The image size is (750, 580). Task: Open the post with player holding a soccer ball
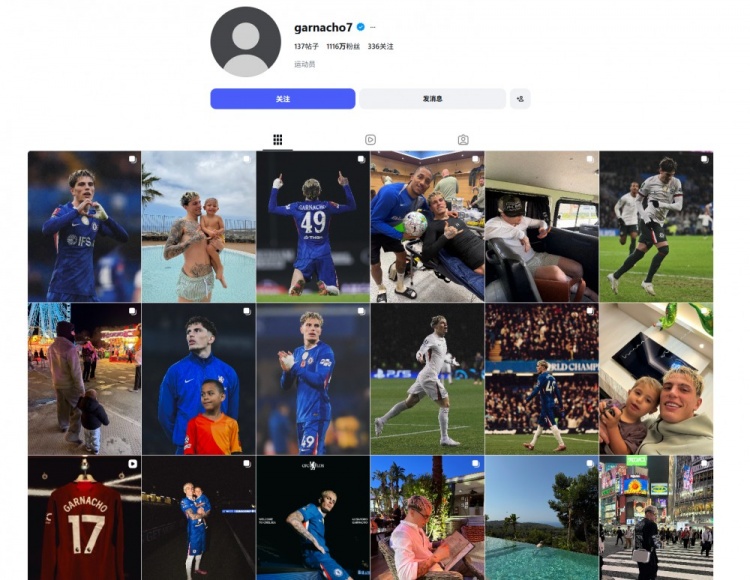427,226
